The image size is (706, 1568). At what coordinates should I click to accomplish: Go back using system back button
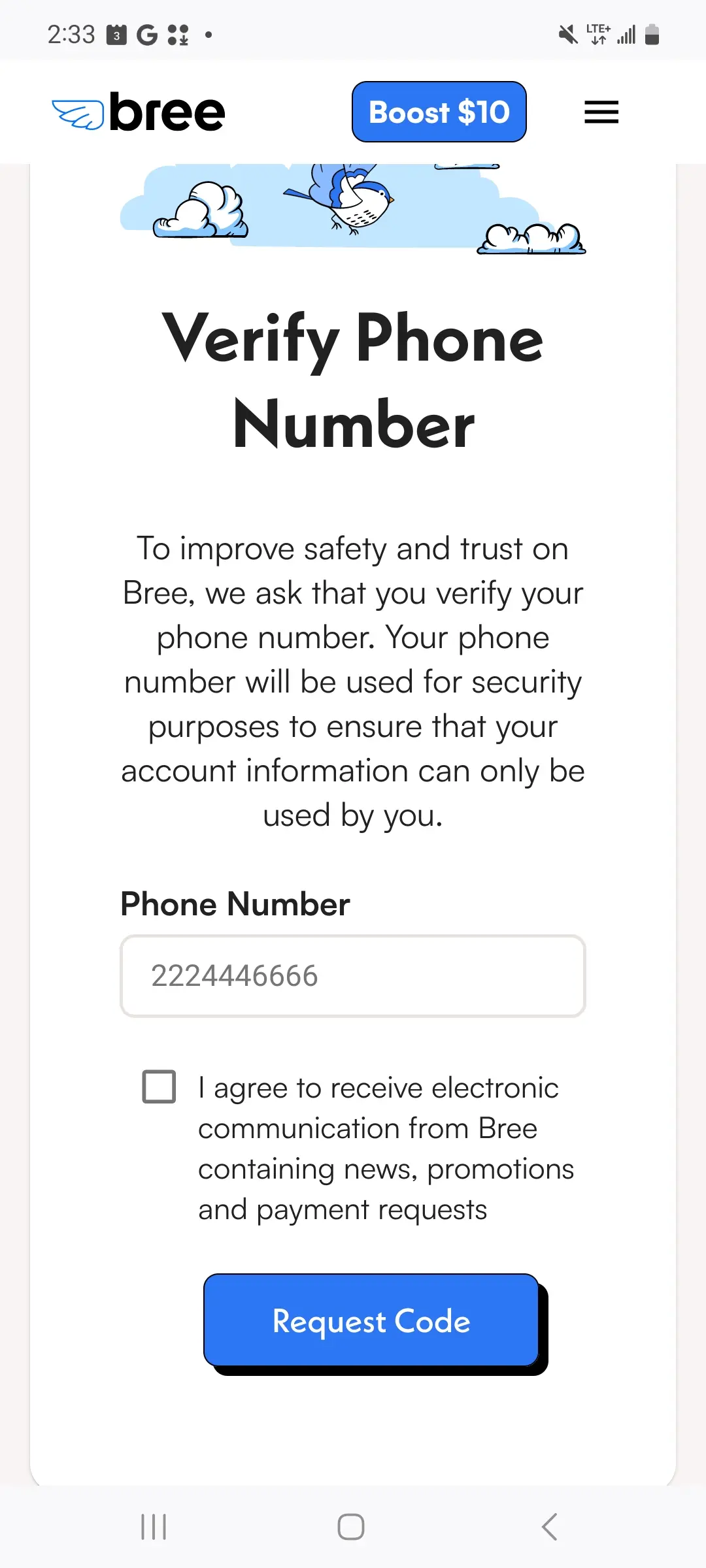549,1527
